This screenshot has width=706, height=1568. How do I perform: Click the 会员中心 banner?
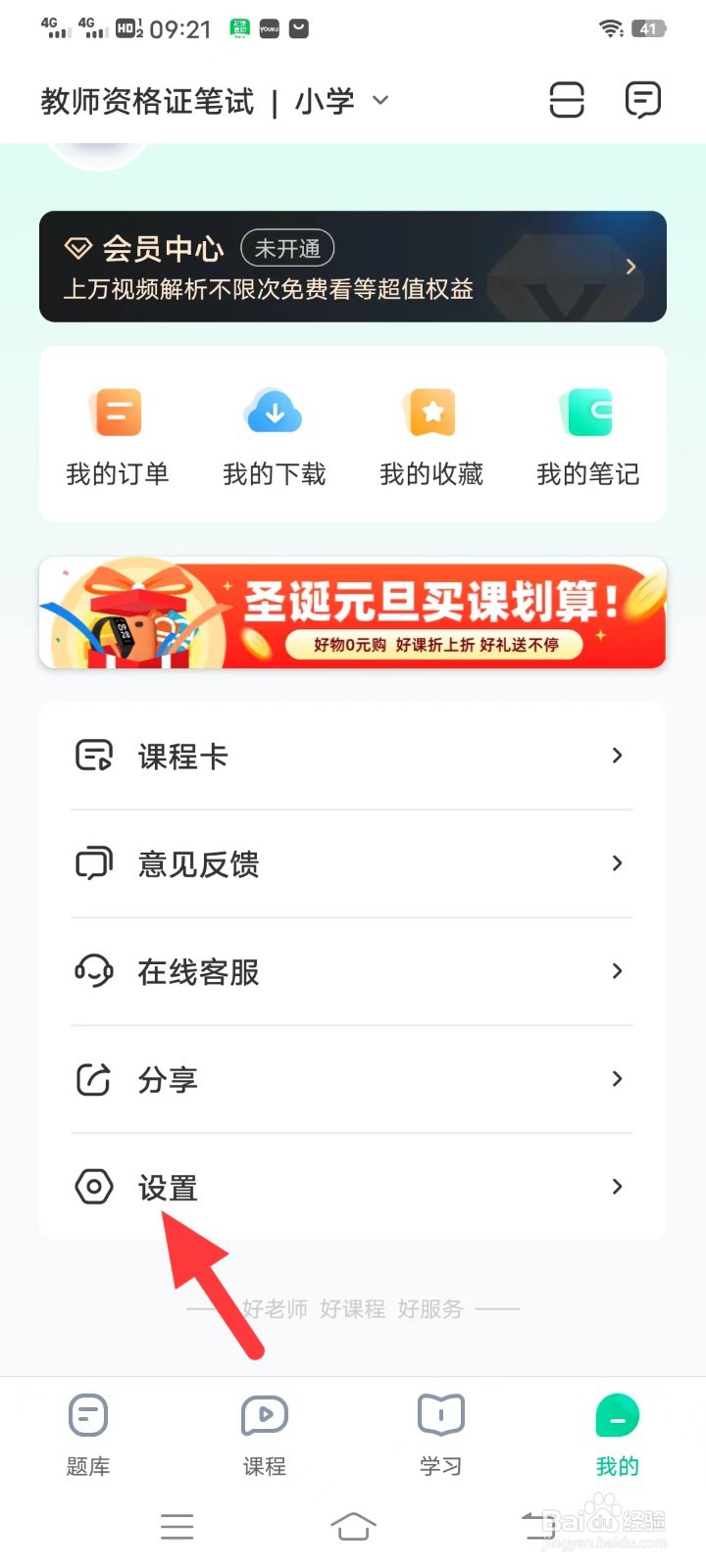tap(353, 266)
